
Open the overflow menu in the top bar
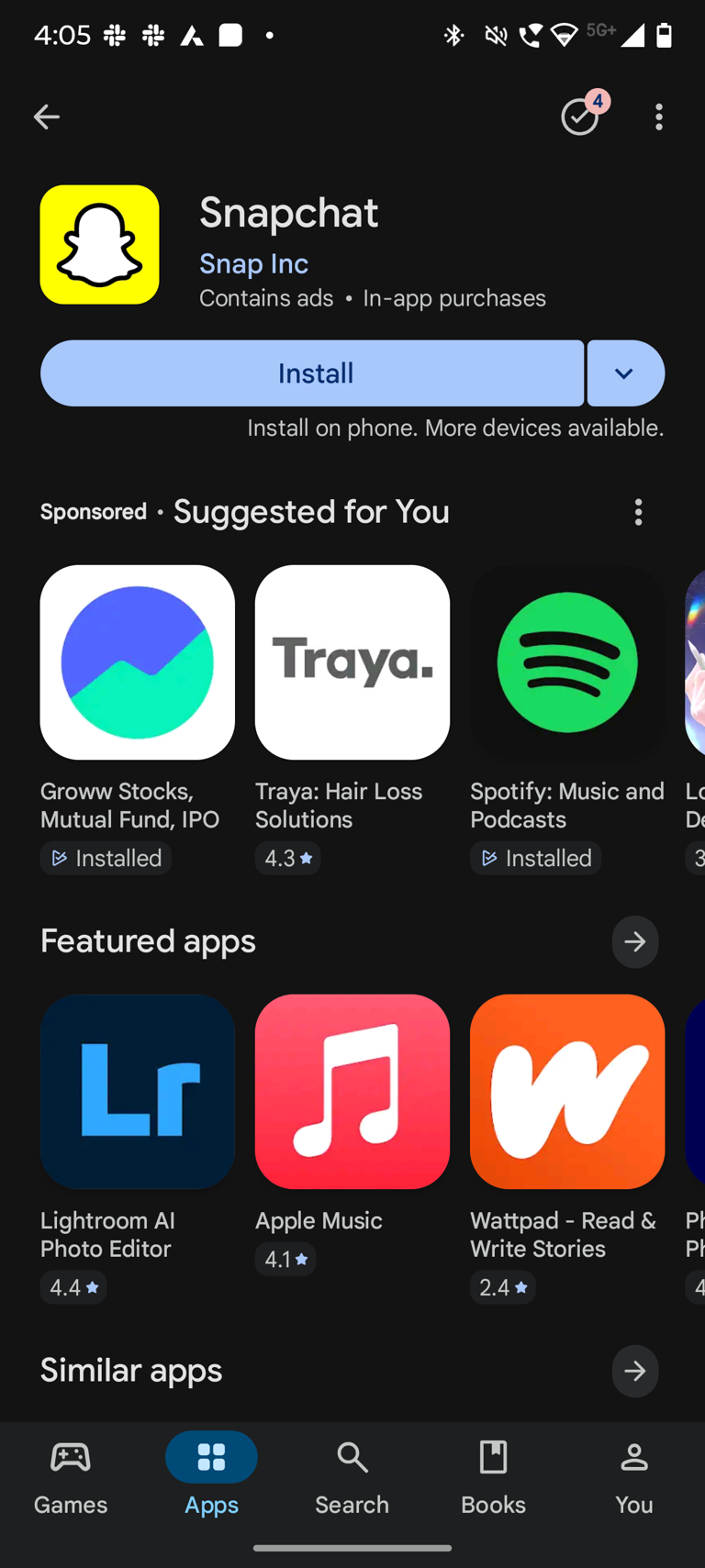tap(658, 117)
